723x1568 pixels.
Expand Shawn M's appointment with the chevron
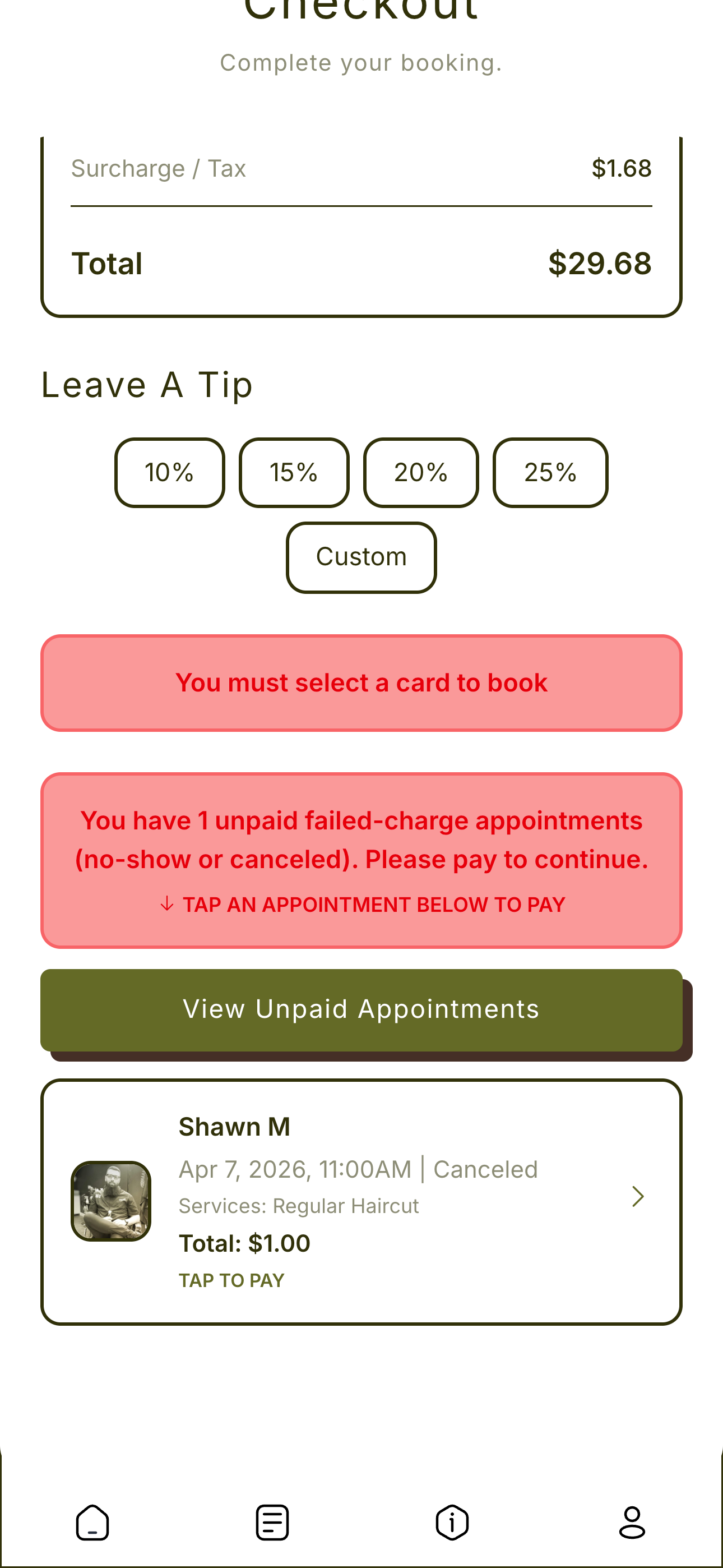638,1196
